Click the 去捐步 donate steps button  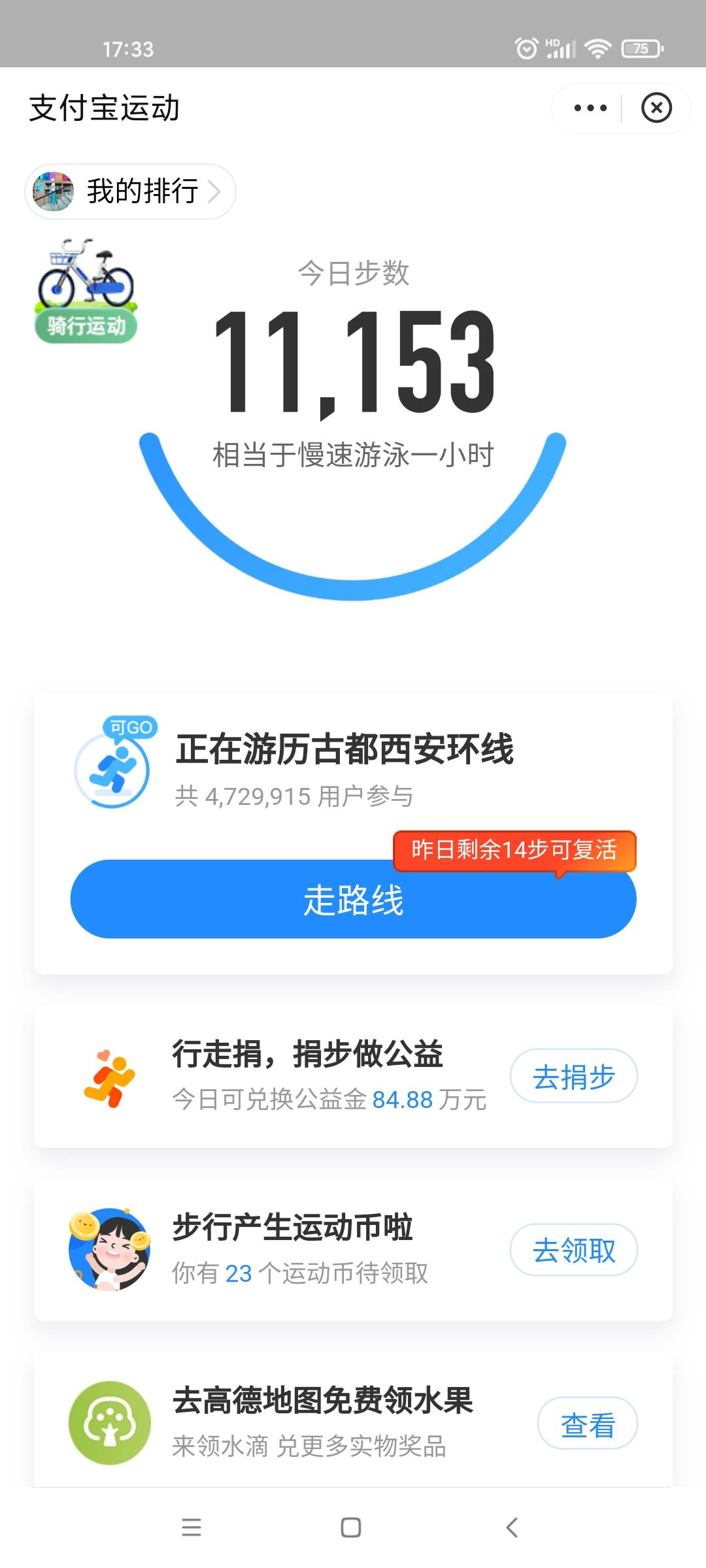tap(573, 1076)
